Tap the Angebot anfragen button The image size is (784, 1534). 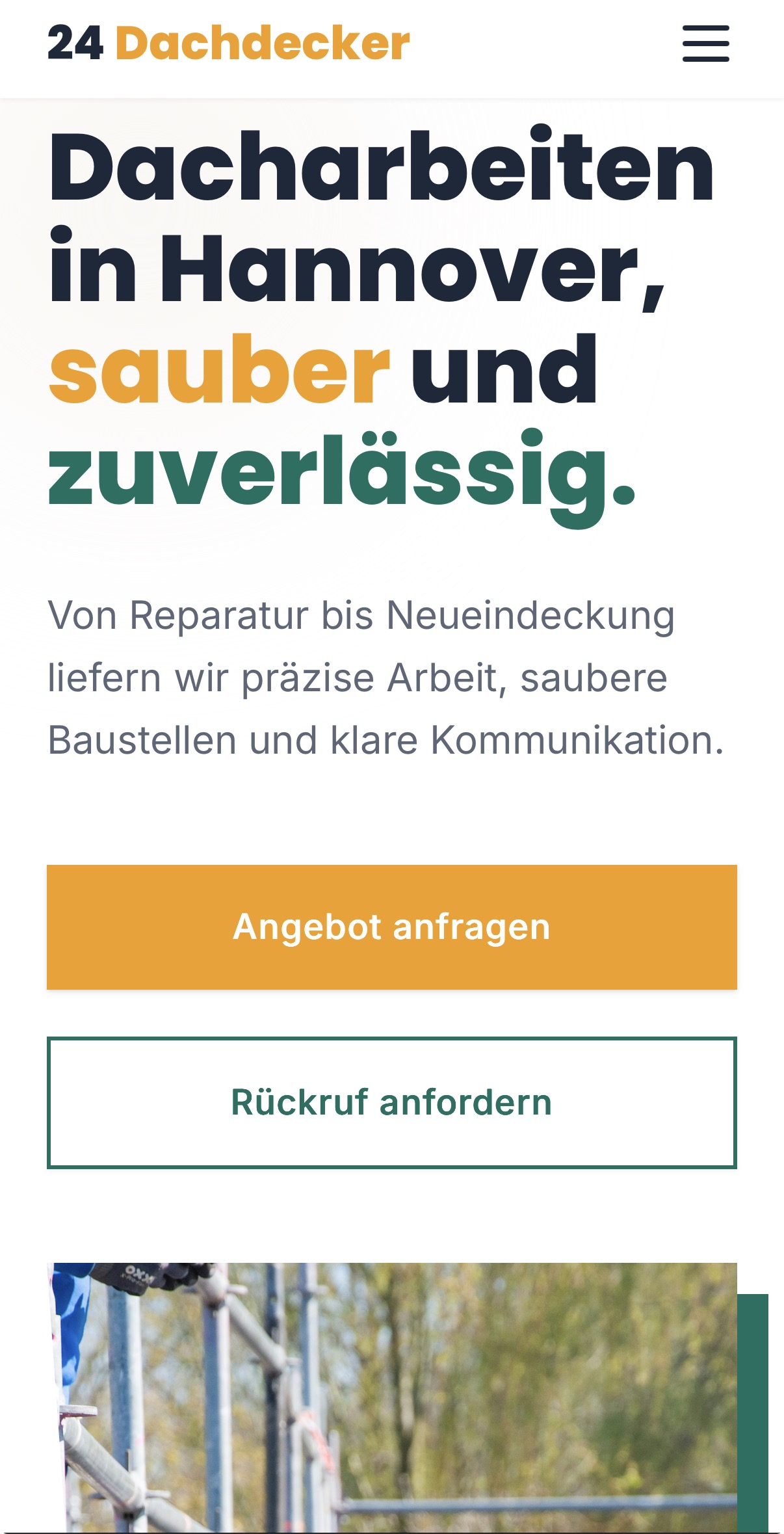point(391,927)
